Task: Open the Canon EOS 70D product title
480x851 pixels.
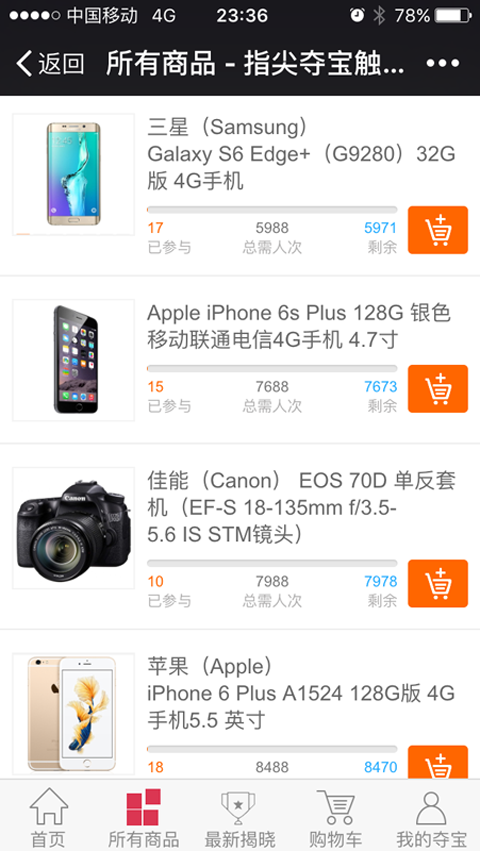Action: point(301,508)
